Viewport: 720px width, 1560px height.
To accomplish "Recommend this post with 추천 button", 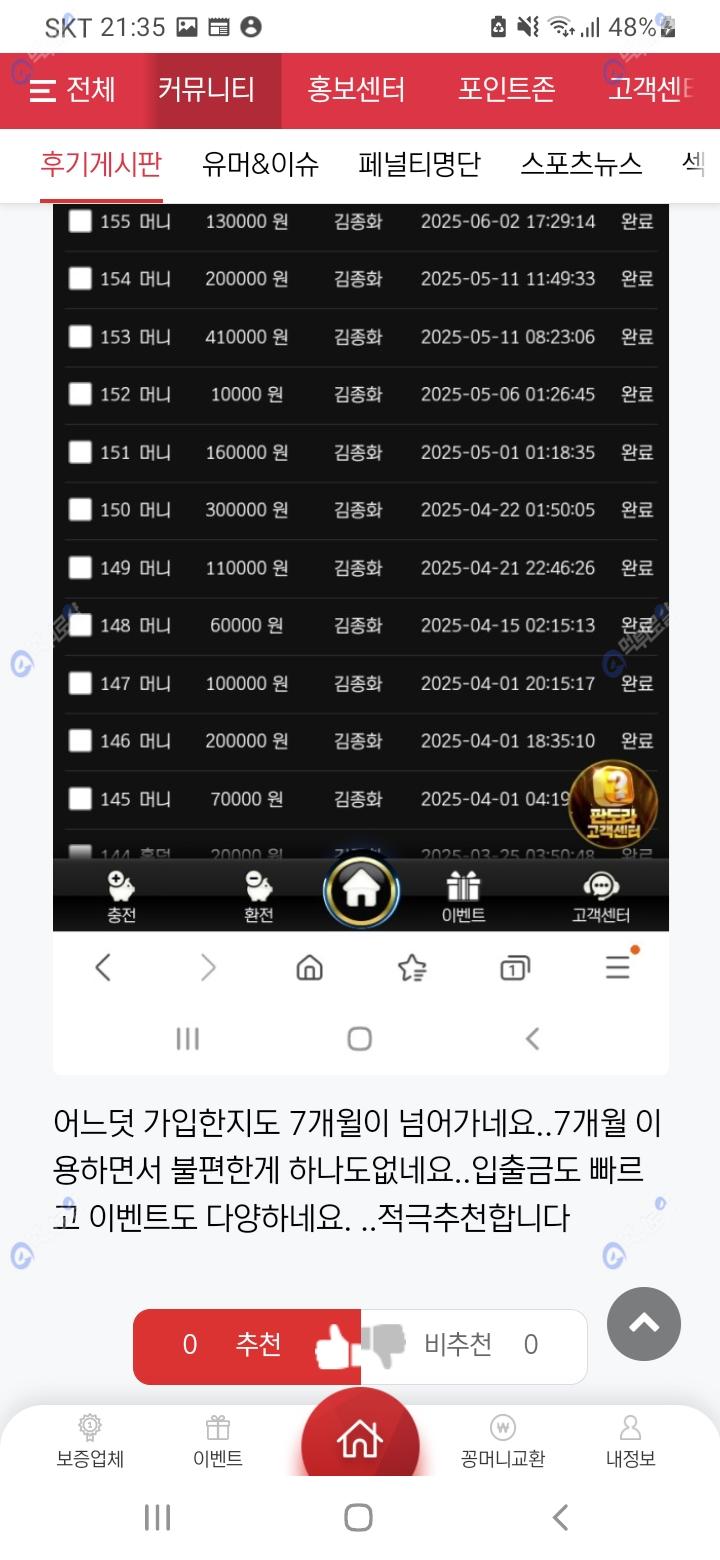I will [246, 1346].
